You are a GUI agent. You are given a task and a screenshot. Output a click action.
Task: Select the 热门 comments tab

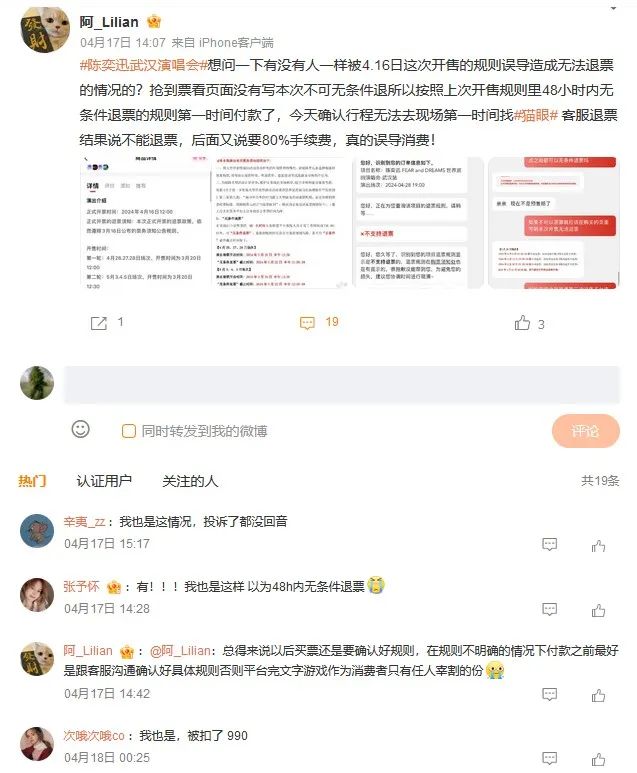[x=32, y=481]
